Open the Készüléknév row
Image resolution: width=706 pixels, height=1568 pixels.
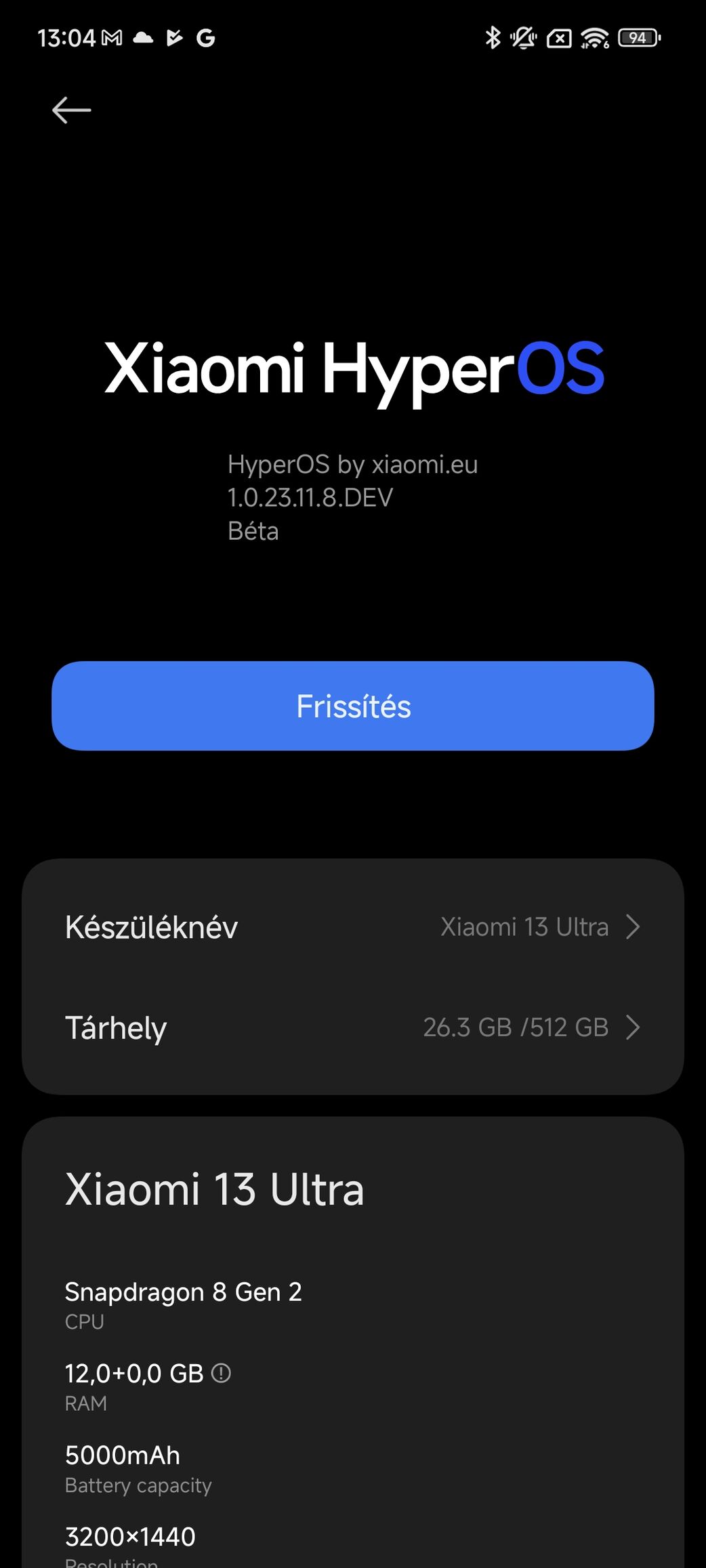(x=353, y=927)
